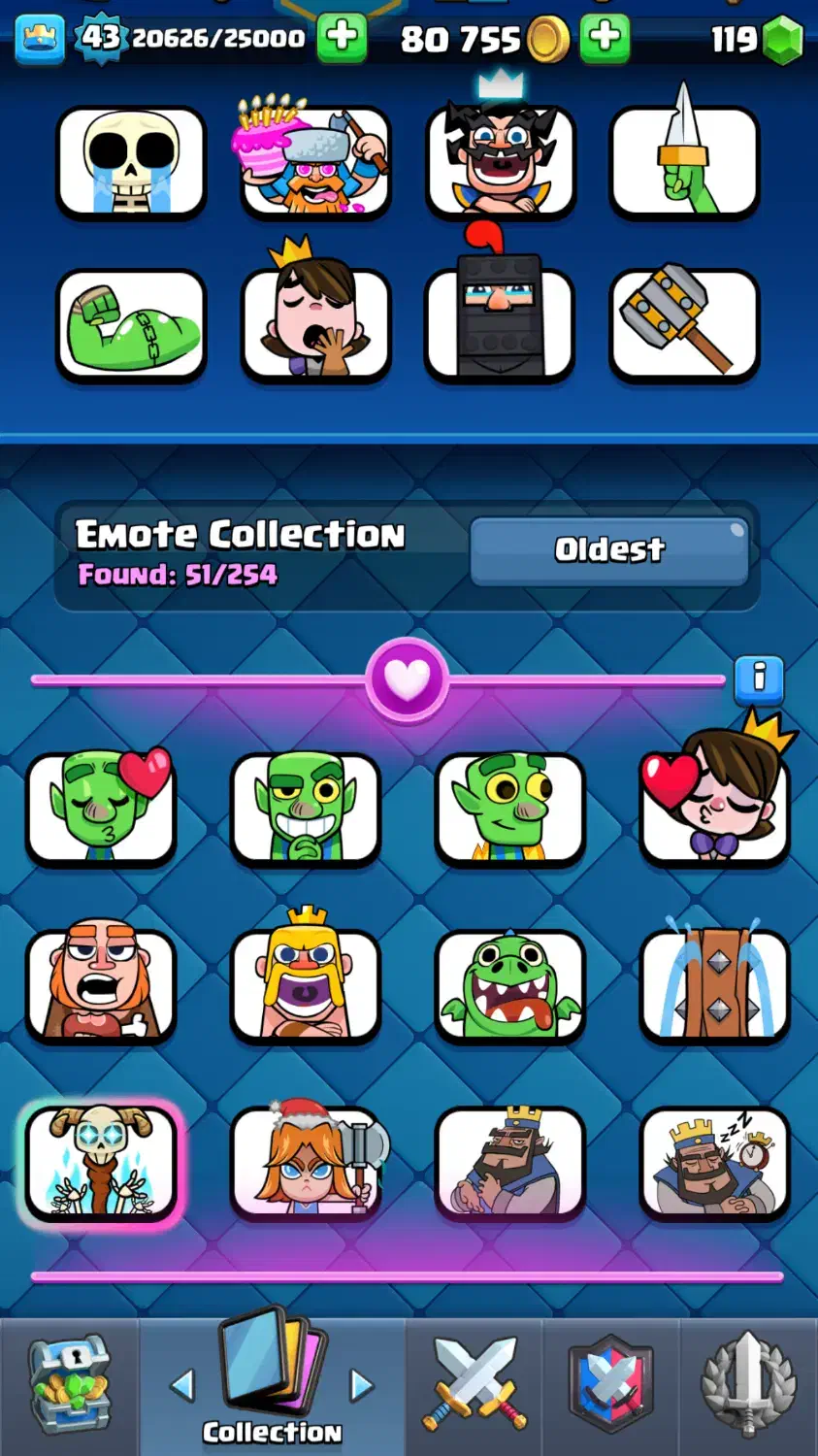The width and height of the screenshot is (818, 1456).
Task: Select the highlighted horned skull emote
Action: tap(102, 1163)
